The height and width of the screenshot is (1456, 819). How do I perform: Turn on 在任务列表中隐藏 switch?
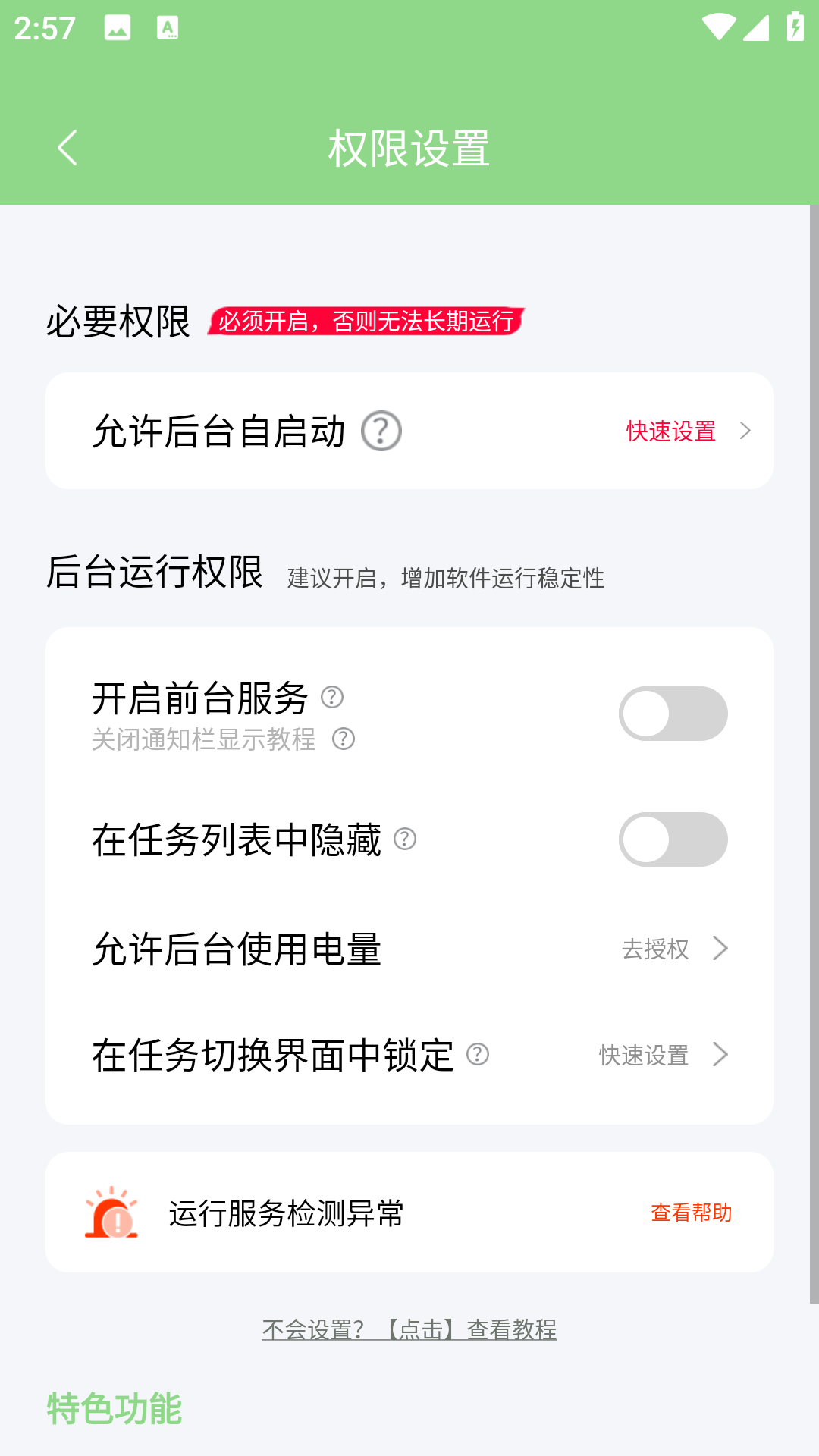tap(674, 839)
